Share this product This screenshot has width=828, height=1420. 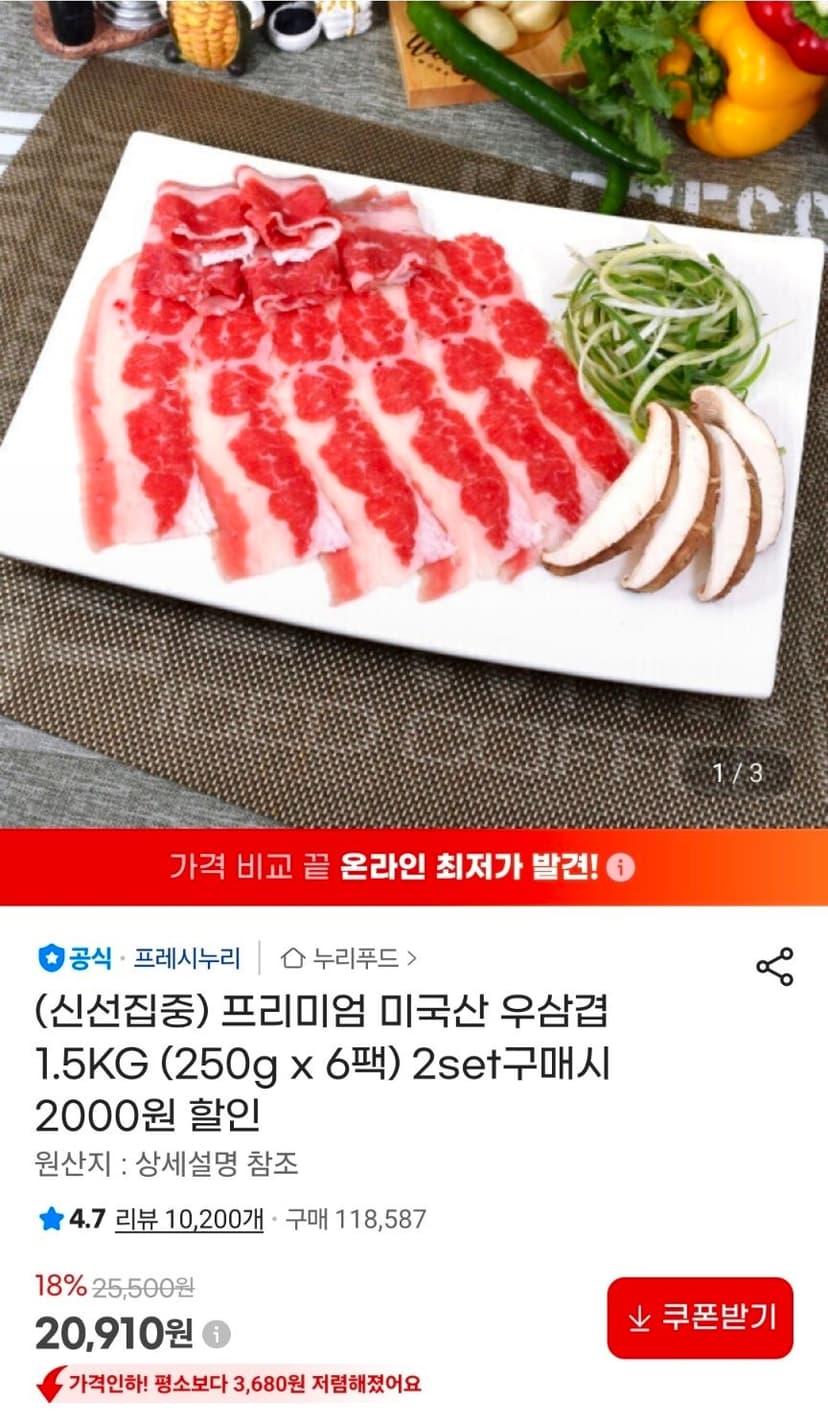pyautogui.click(x=775, y=966)
